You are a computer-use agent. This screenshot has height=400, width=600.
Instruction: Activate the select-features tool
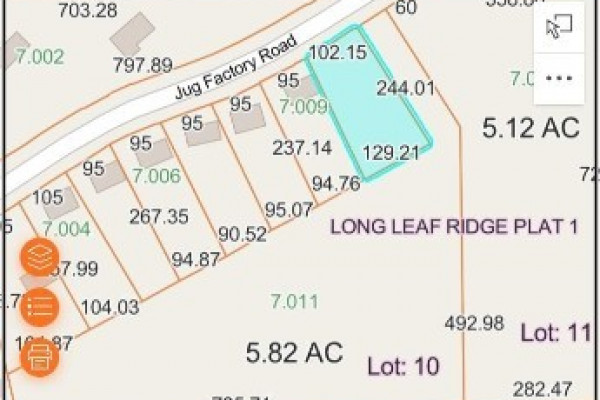558,28
